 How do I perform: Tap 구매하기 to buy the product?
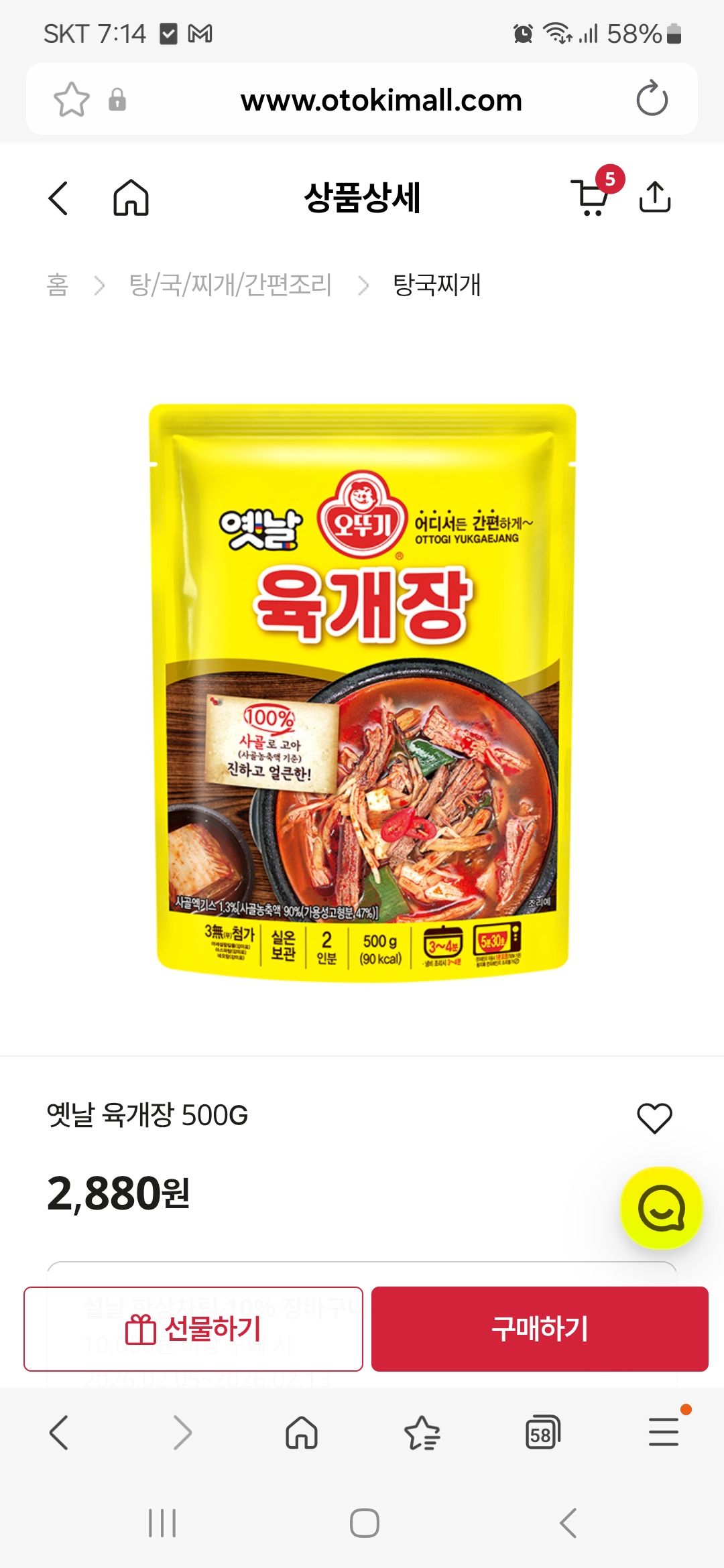pyautogui.click(x=540, y=1329)
